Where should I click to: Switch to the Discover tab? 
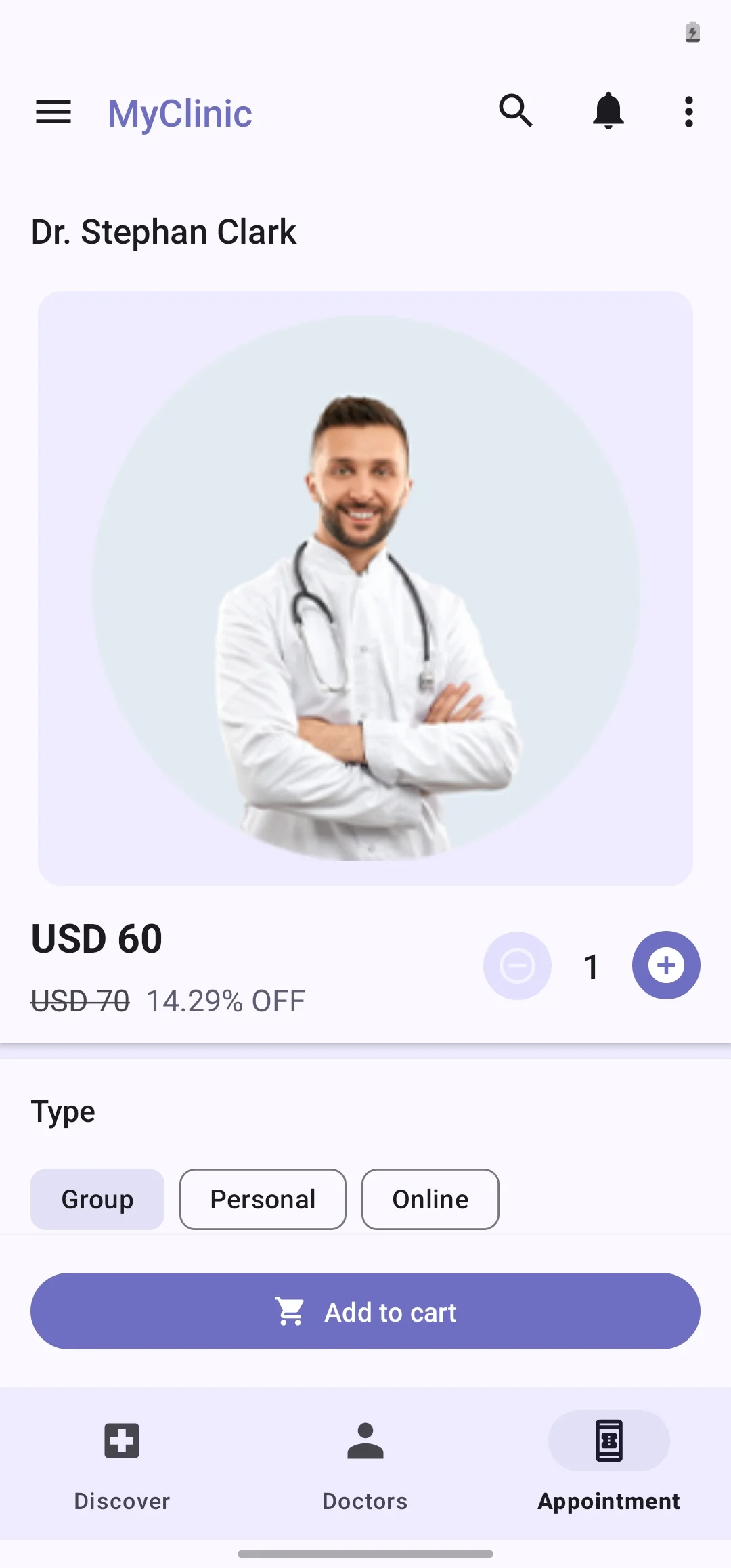tap(122, 1462)
